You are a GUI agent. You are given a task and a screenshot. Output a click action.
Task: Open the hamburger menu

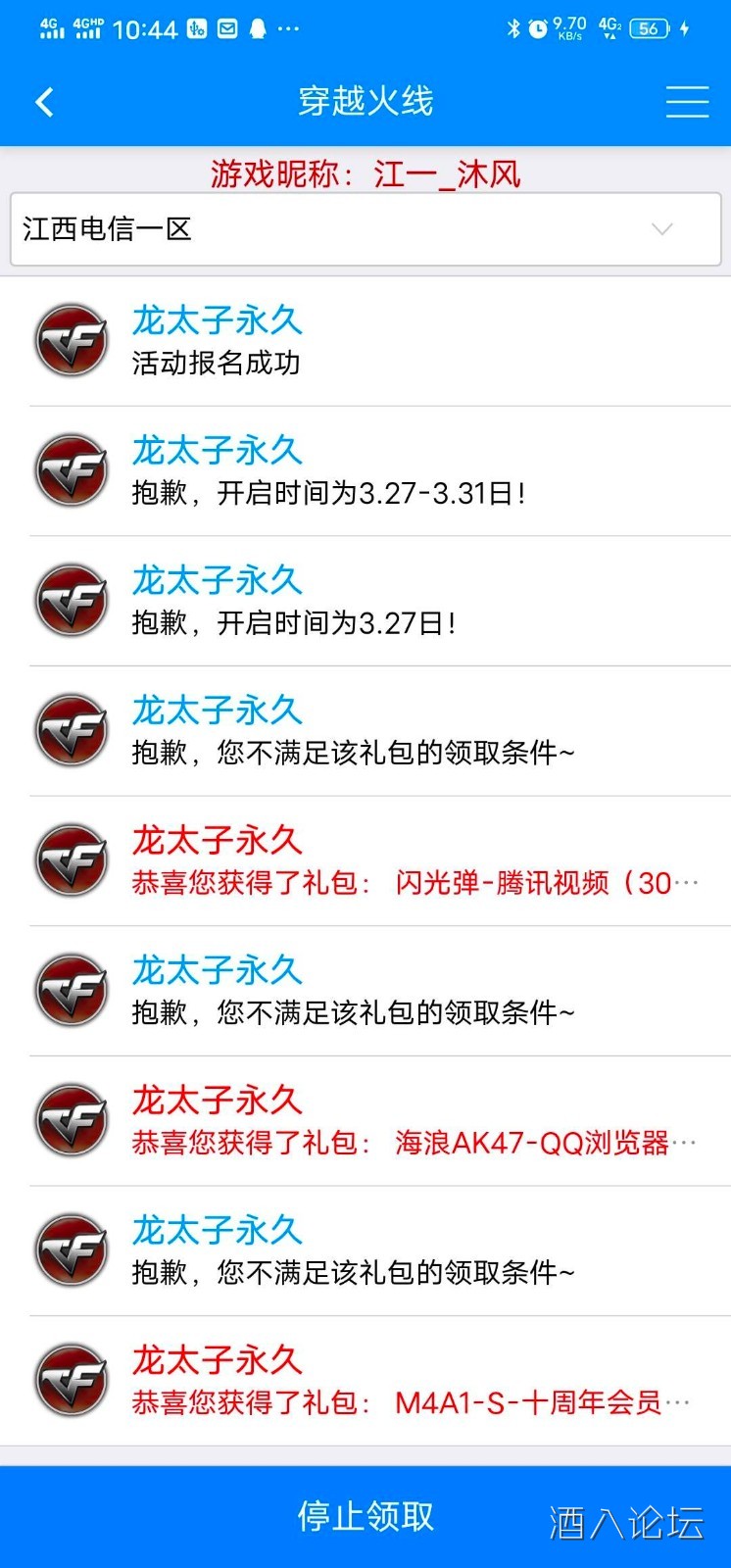[x=687, y=102]
